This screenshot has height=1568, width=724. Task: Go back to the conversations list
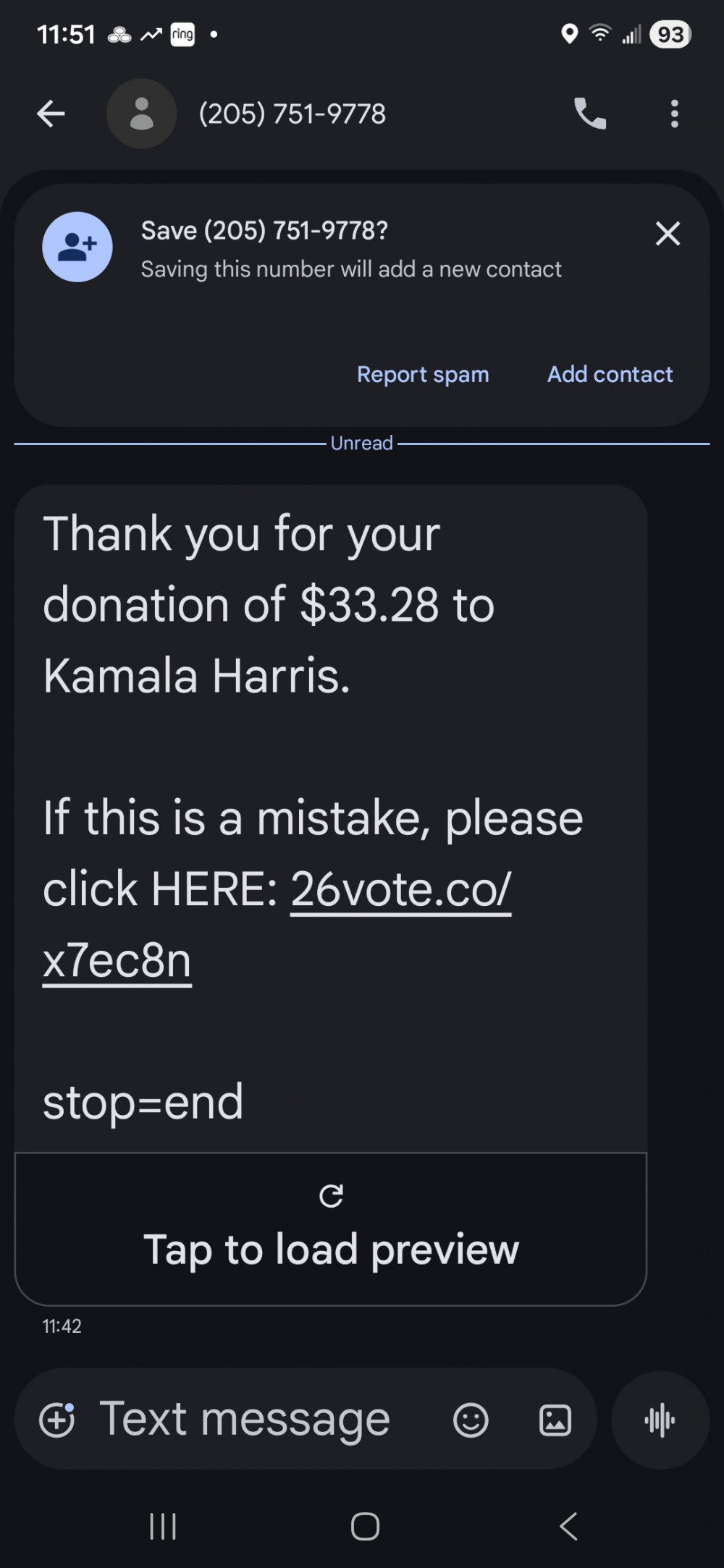(x=51, y=114)
